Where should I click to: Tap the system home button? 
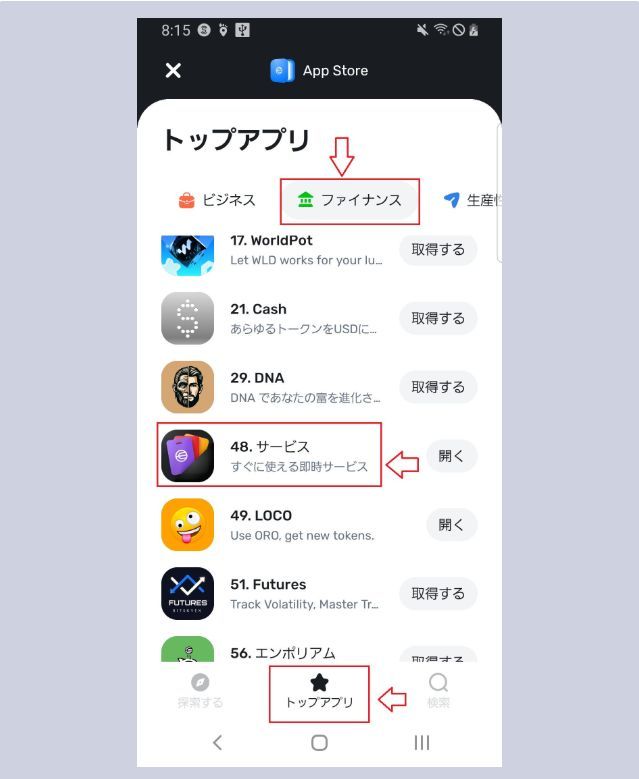click(319, 742)
